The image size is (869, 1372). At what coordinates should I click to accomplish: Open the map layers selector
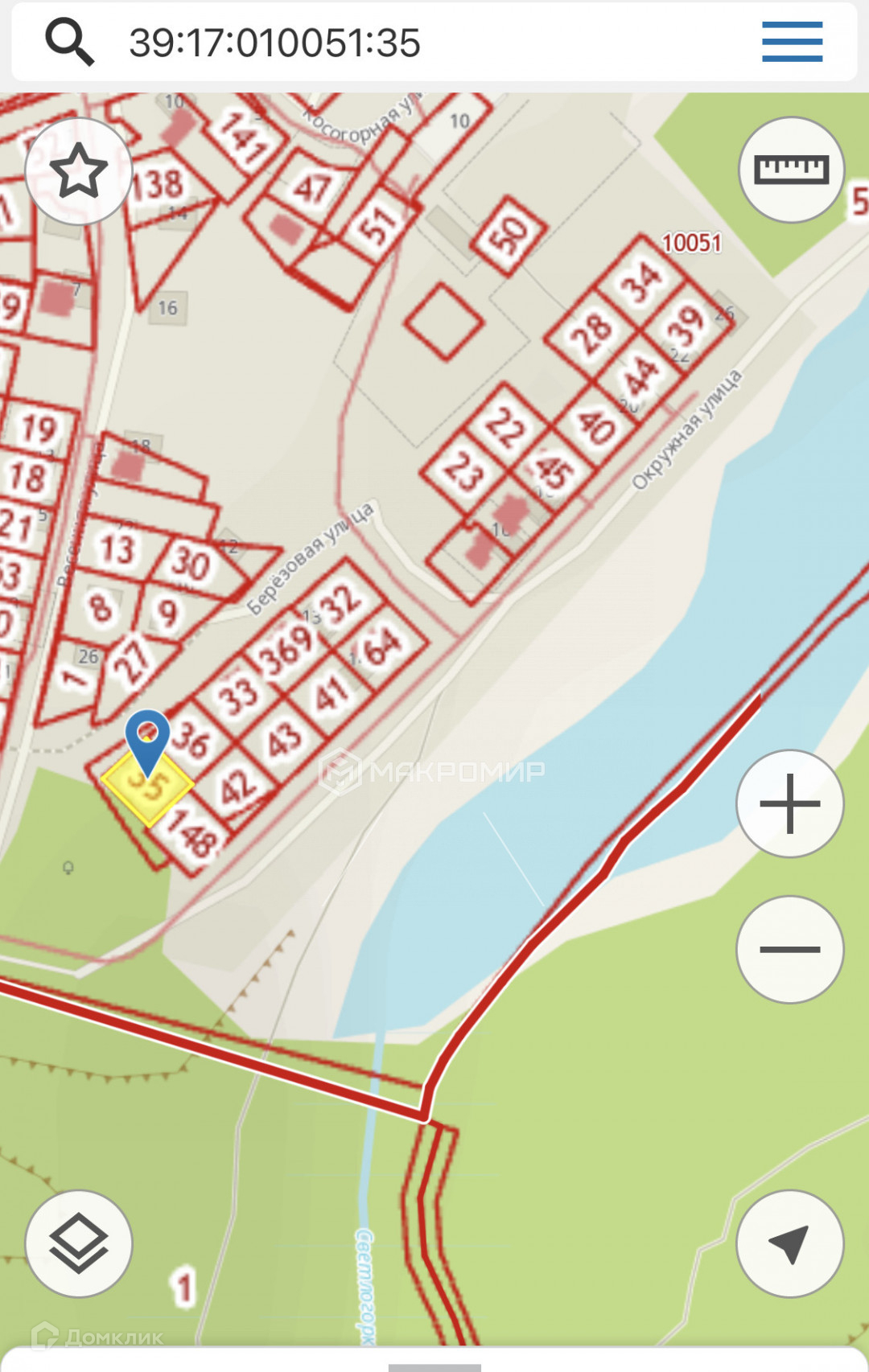pos(78,1243)
